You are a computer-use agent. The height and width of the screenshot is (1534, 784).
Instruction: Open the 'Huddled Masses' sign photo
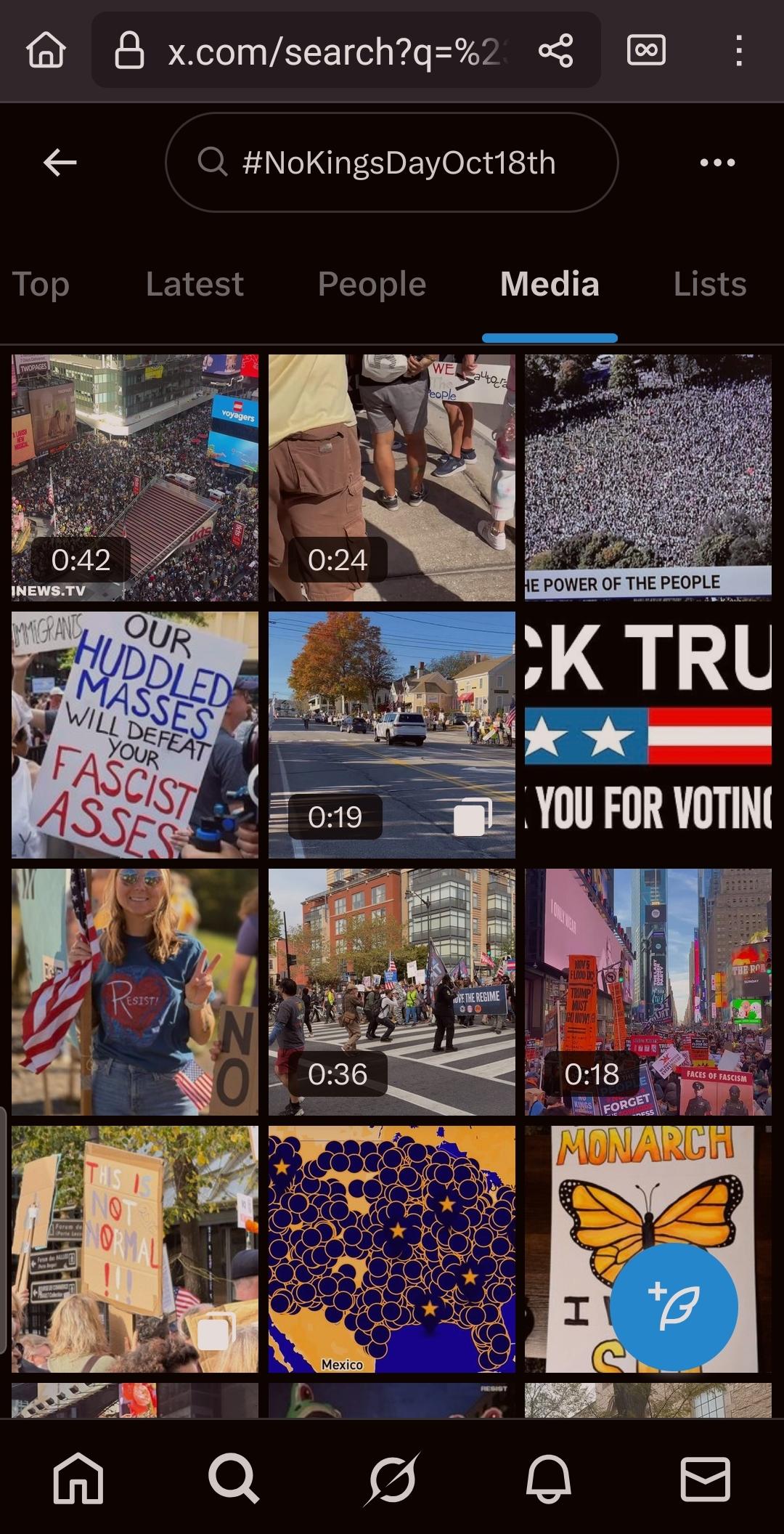(135, 734)
